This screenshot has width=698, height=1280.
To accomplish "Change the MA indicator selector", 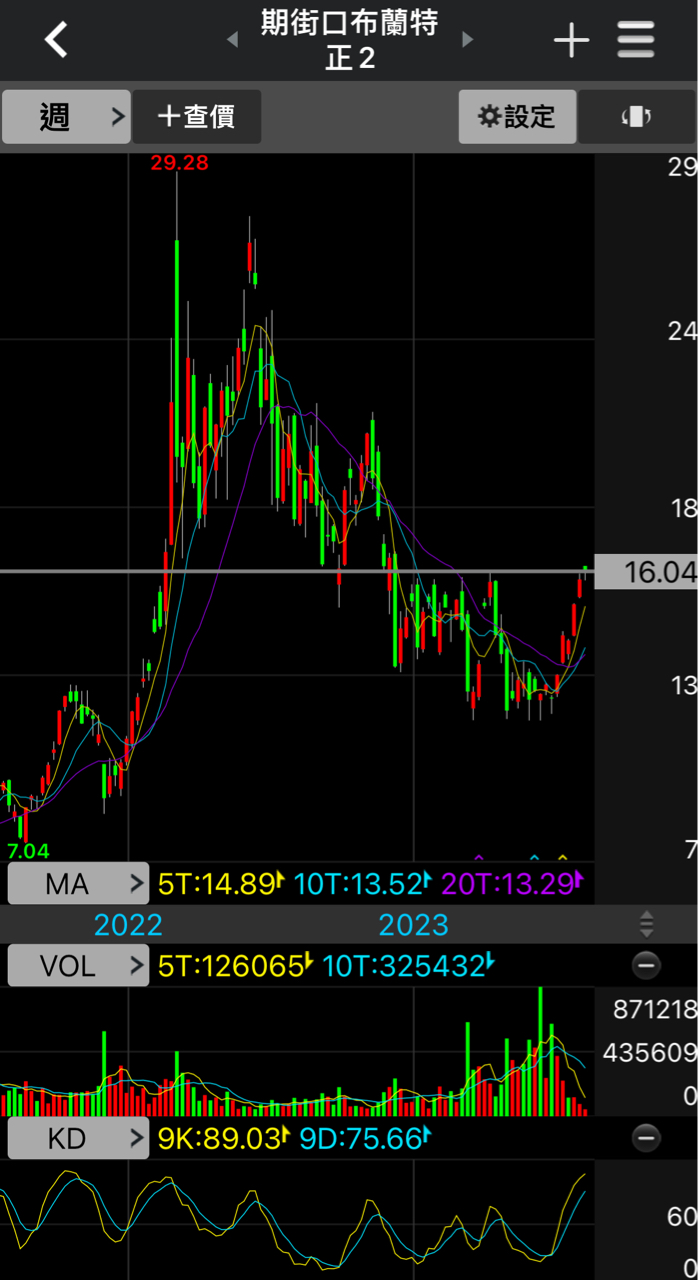I will coord(78,884).
